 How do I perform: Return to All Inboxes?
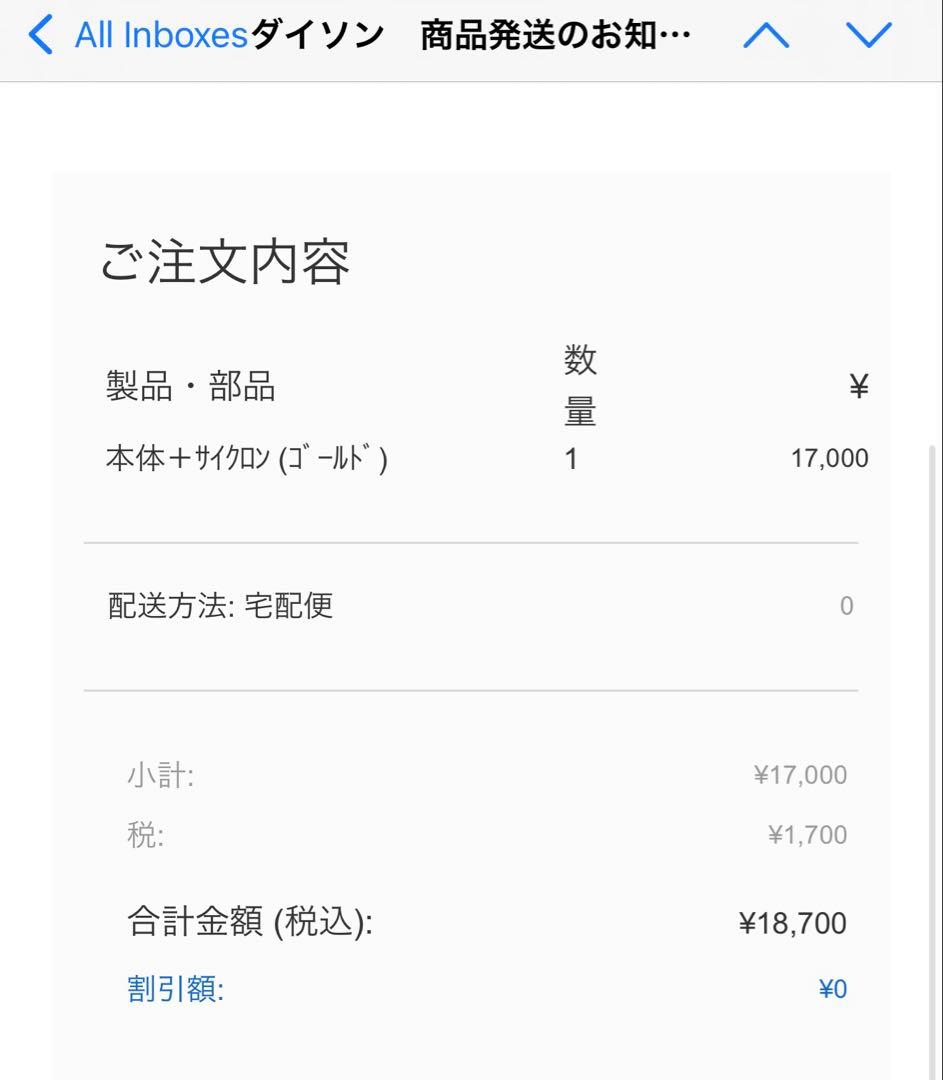pyautogui.click(x=155, y=33)
